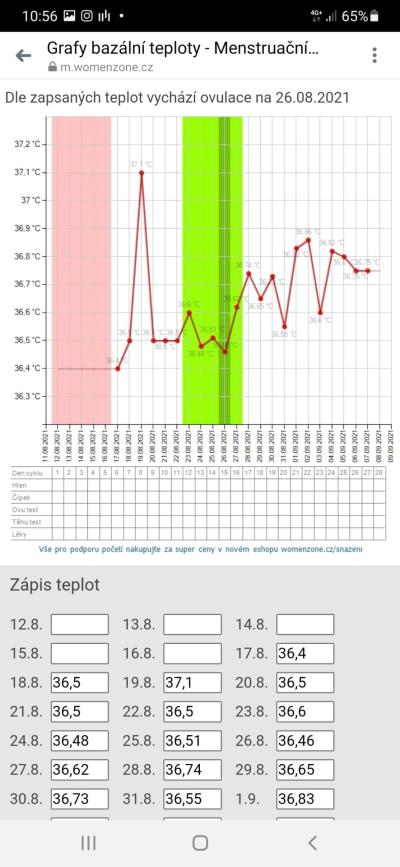Screen dimensions: 400x867
Task: Edit the 1.9. temperature showing 36,83
Action: [x=305, y=799]
